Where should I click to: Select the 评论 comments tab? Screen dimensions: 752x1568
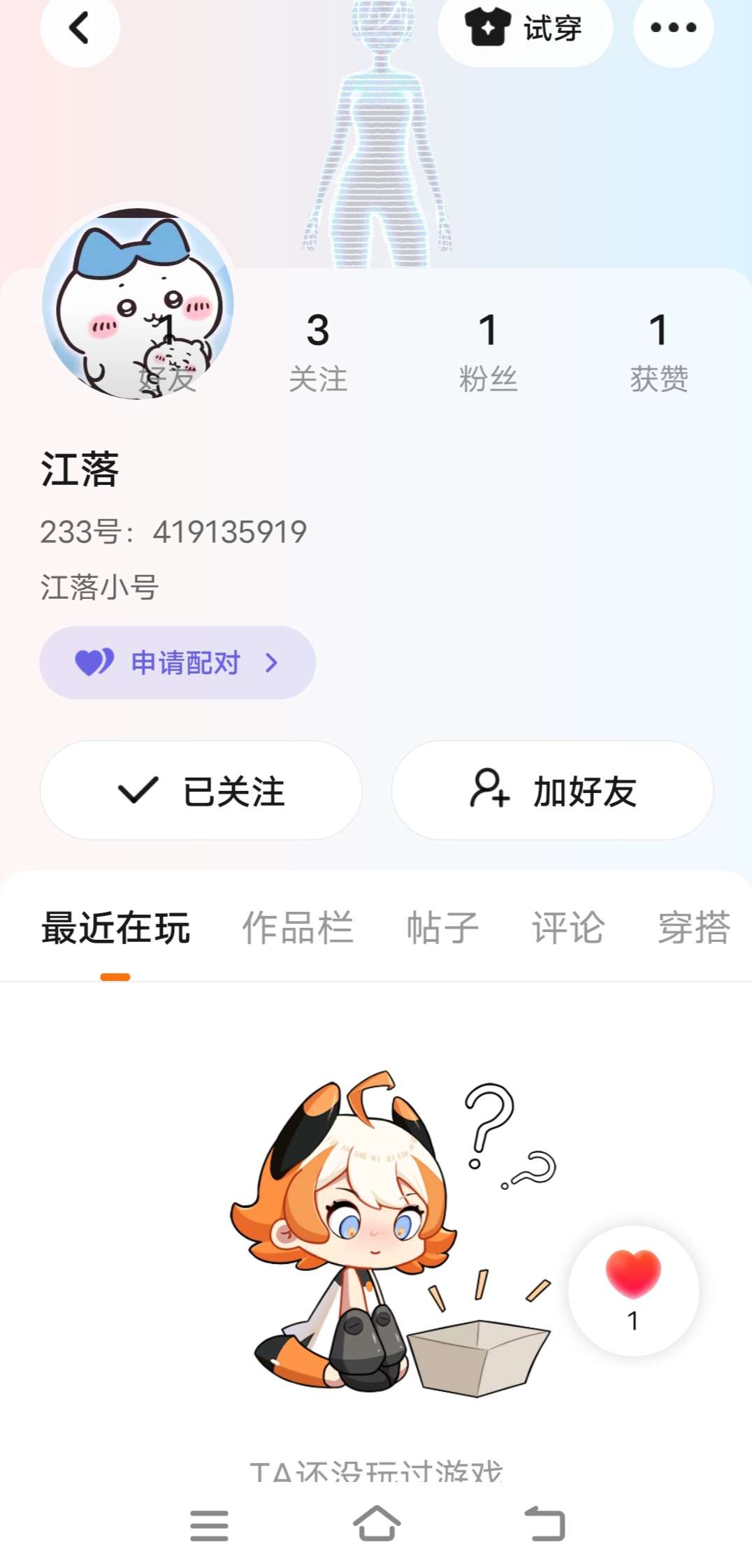click(567, 928)
